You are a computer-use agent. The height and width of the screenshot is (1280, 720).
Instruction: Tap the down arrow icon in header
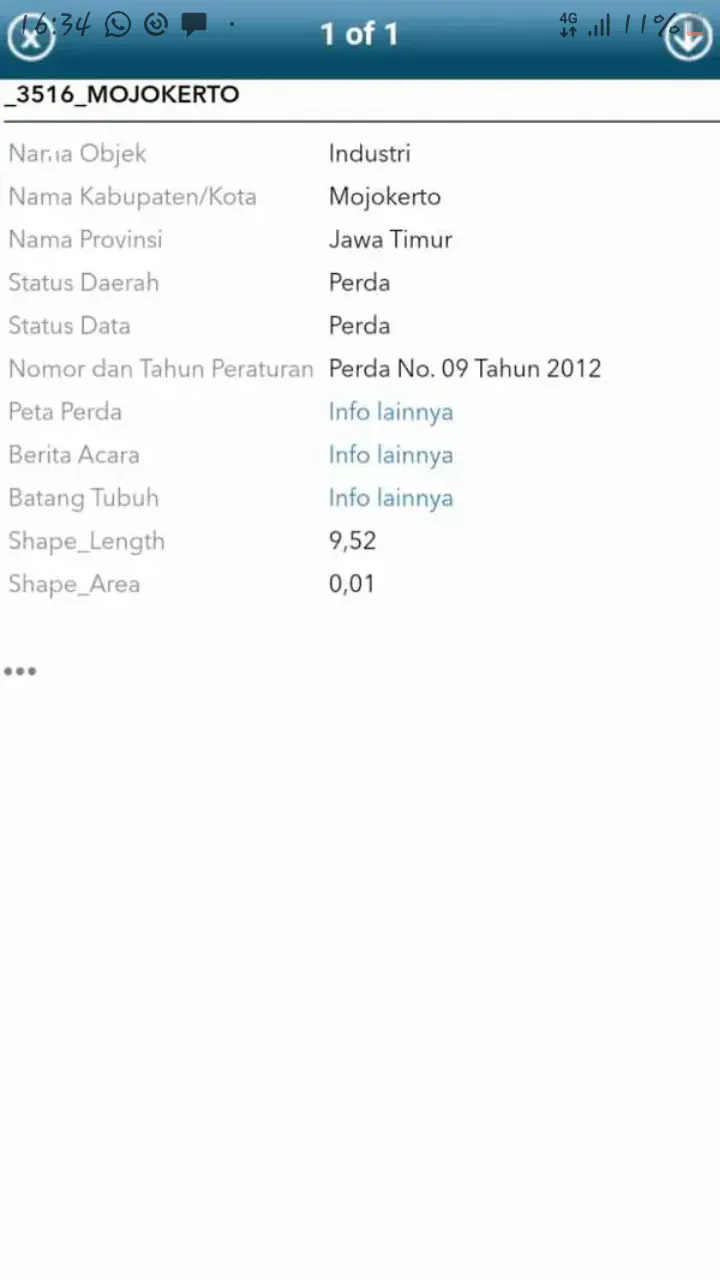tap(689, 38)
